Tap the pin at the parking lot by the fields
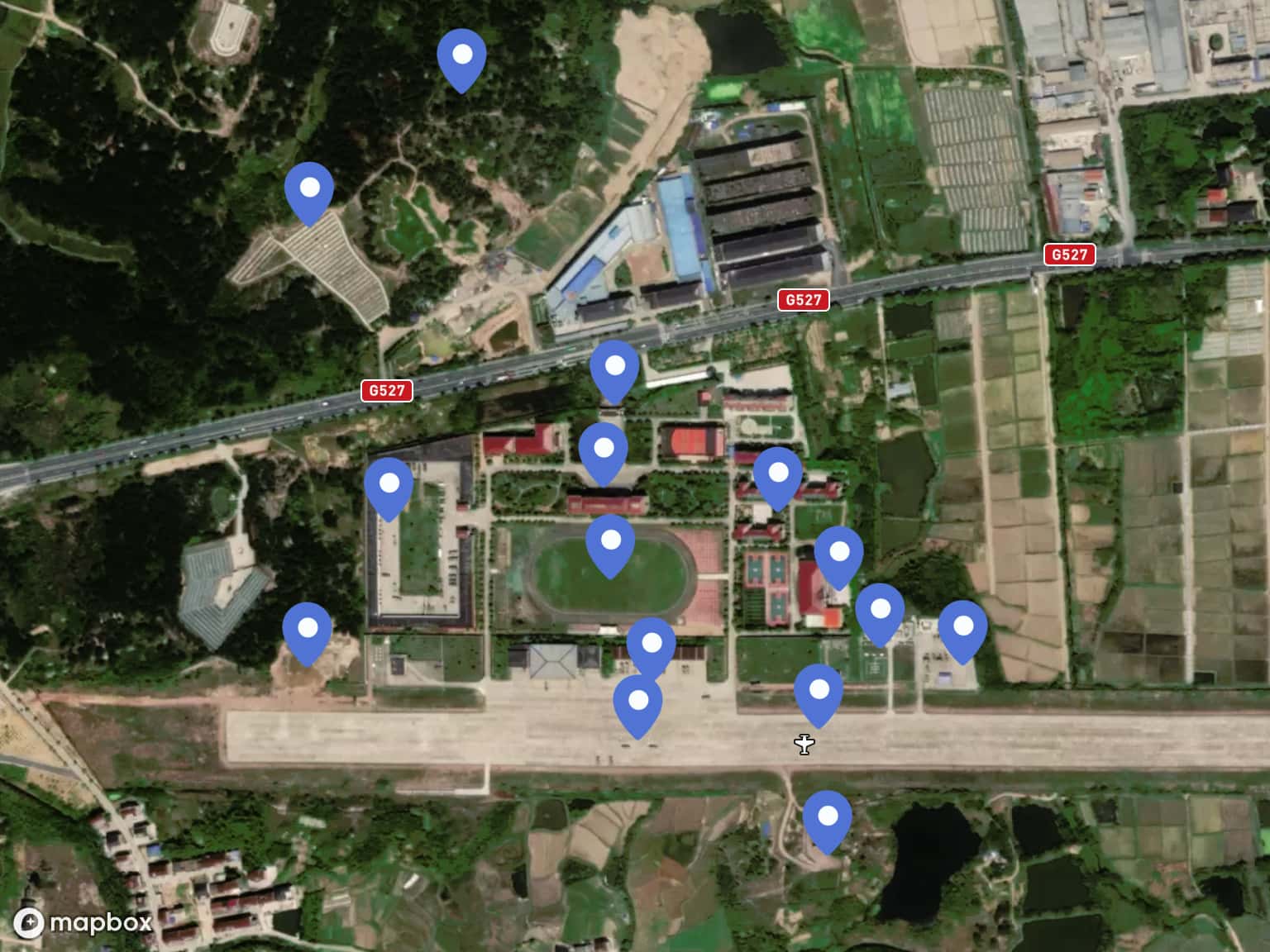1270x952 pixels. click(x=962, y=631)
